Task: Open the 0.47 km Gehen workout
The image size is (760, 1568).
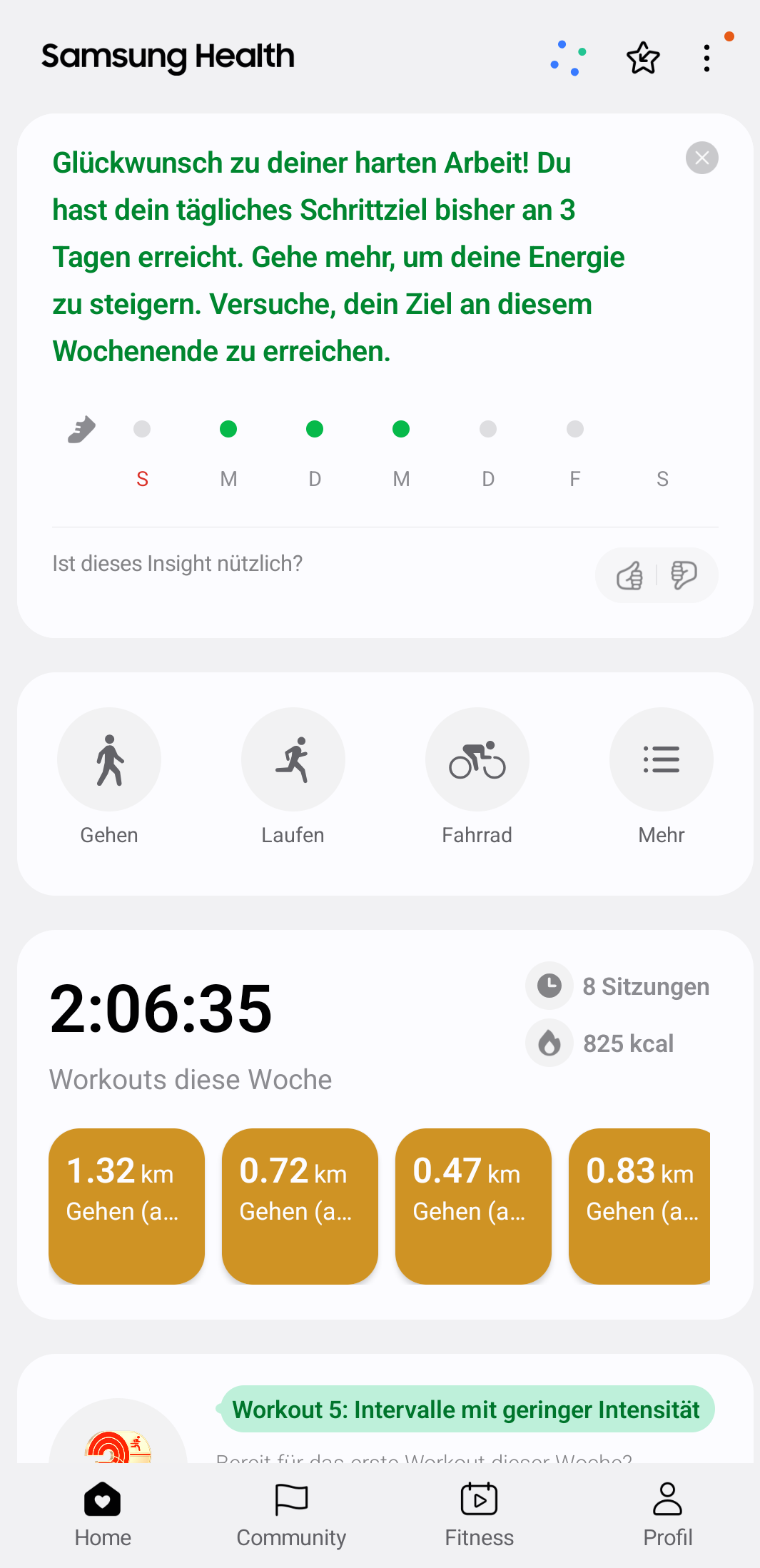Action: [473, 1206]
